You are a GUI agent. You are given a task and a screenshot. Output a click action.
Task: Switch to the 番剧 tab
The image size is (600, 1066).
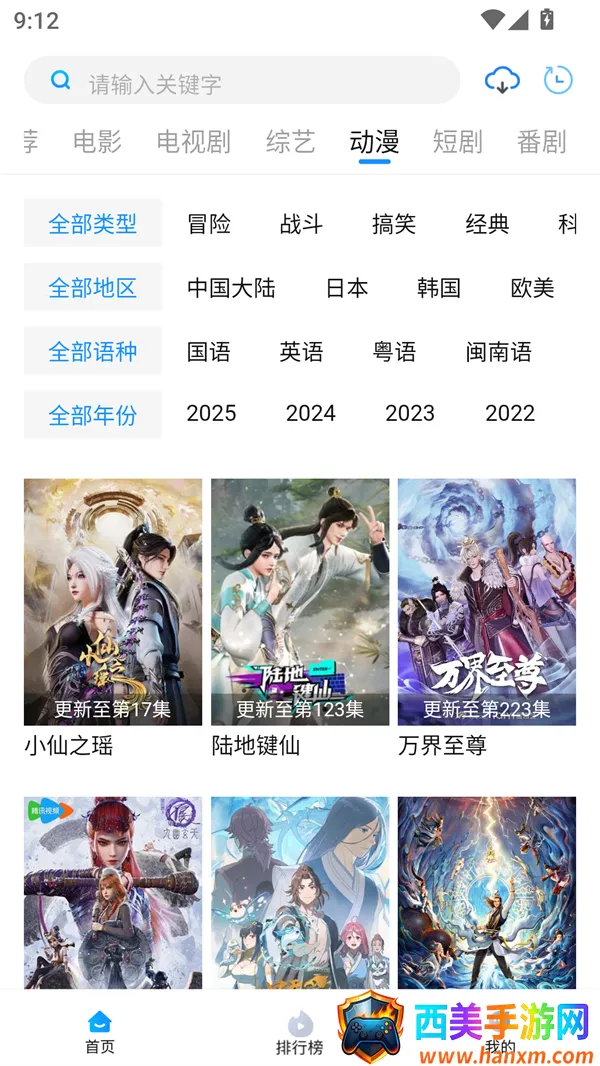(541, 142)
